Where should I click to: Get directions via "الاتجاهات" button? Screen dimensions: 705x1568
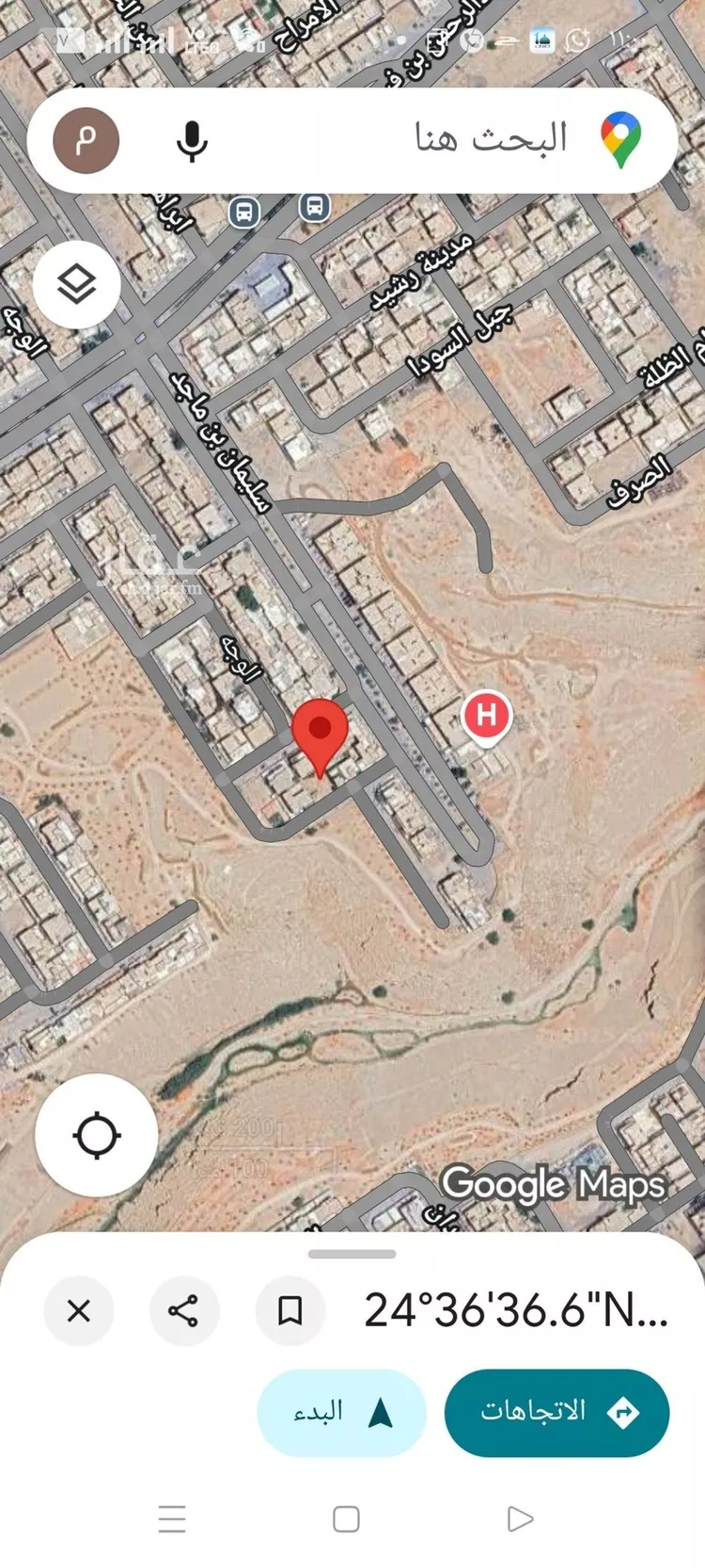(x=556, y=1412)
